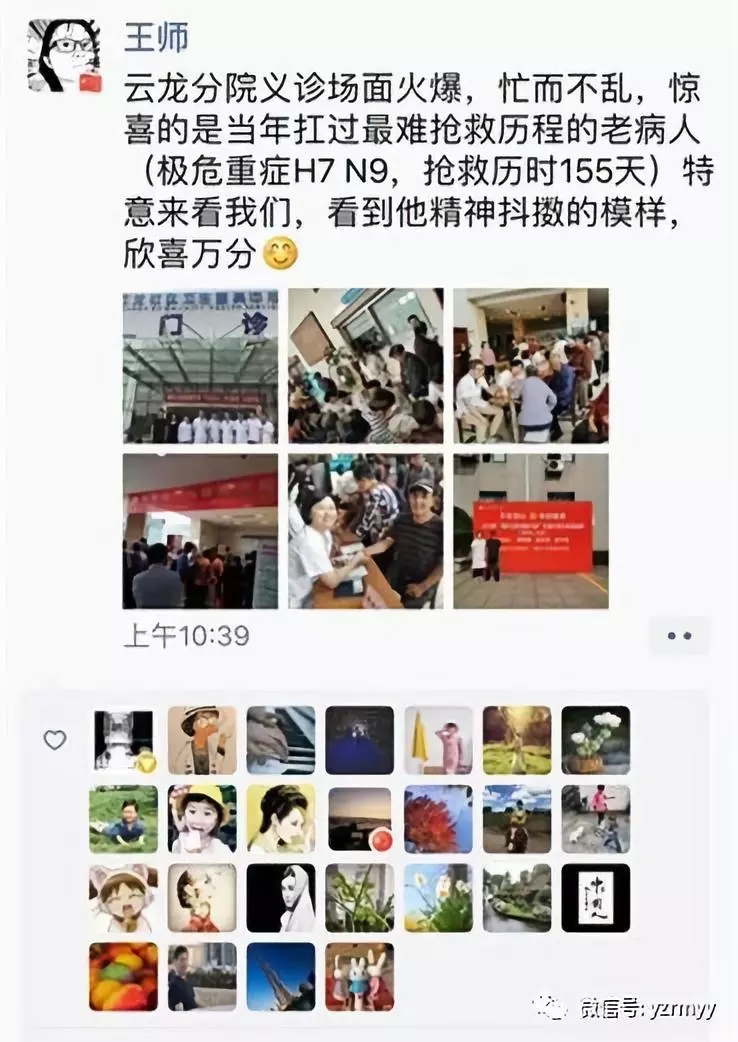Open the liker with piano keys avatar
The width and height of the screenshot is (738, 1042).
pos(281,740)
